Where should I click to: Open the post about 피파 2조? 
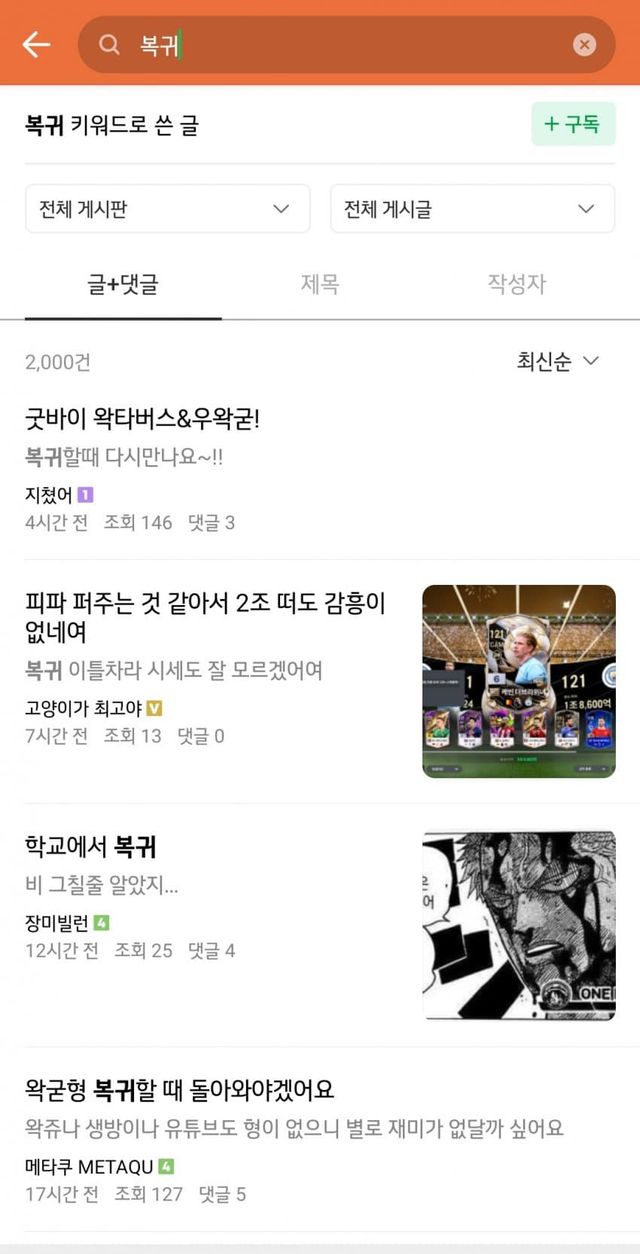[205, 617]
